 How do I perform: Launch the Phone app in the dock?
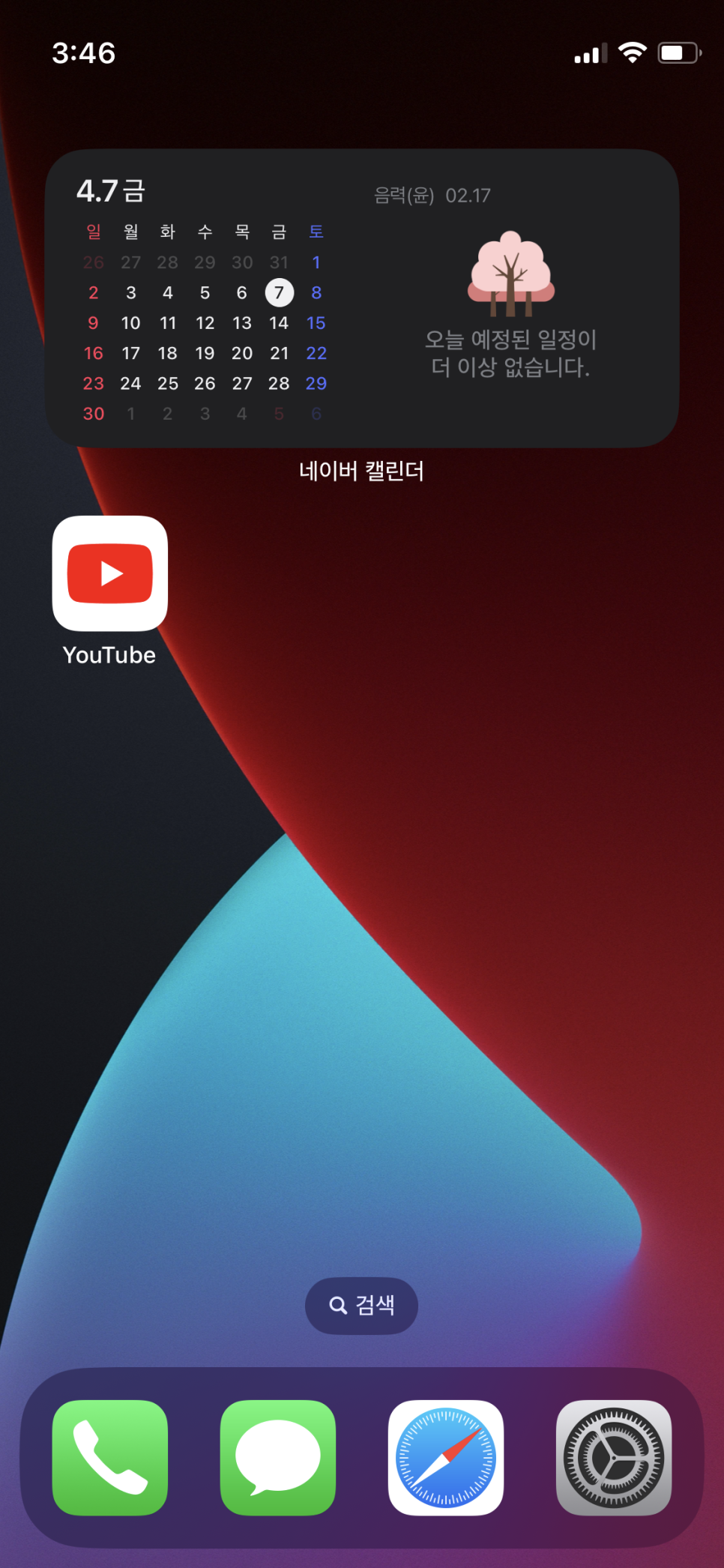coord(110,1458)
